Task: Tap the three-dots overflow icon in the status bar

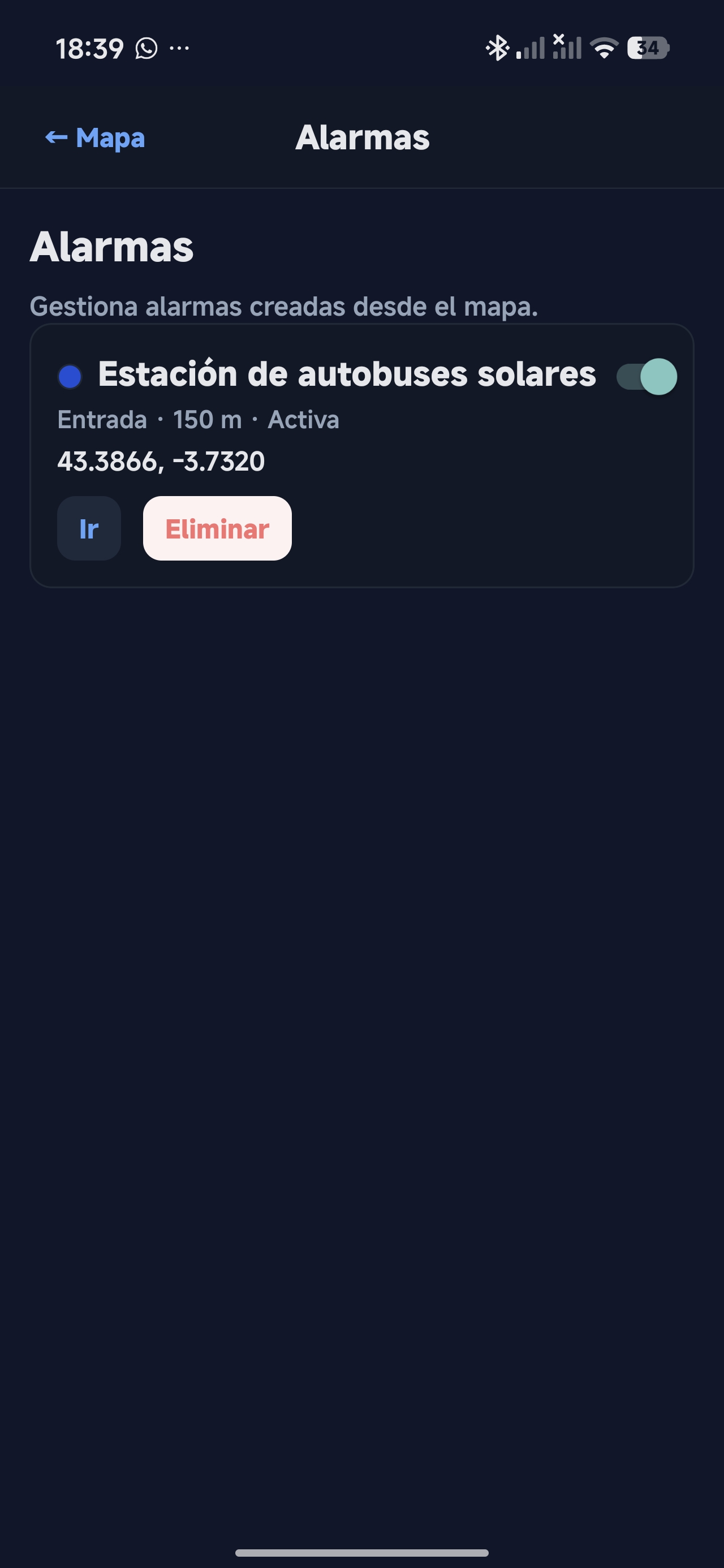Action: pyautogui.click(x=182, y=49)
